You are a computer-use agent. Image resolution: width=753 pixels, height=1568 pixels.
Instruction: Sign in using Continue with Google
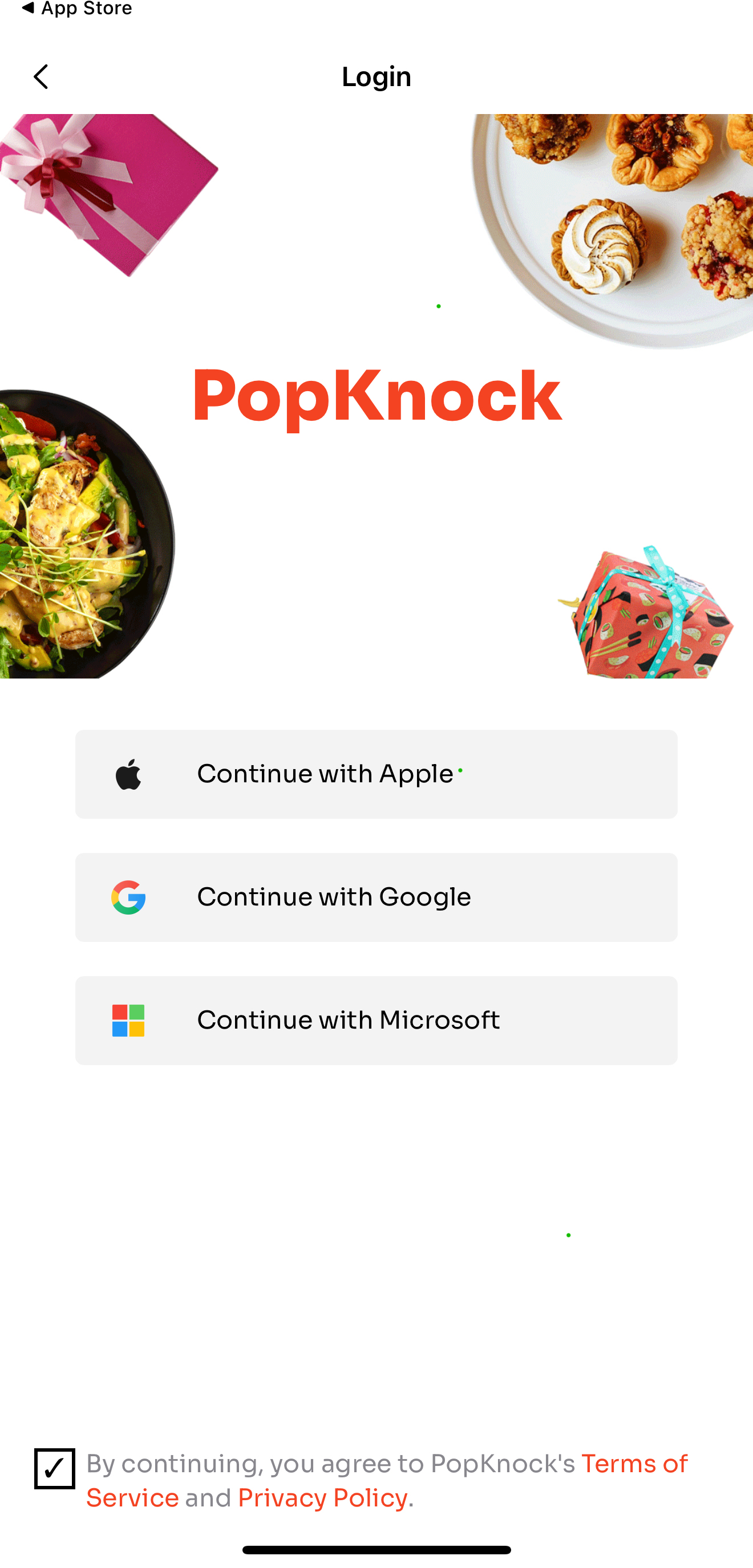click(376, 896)
